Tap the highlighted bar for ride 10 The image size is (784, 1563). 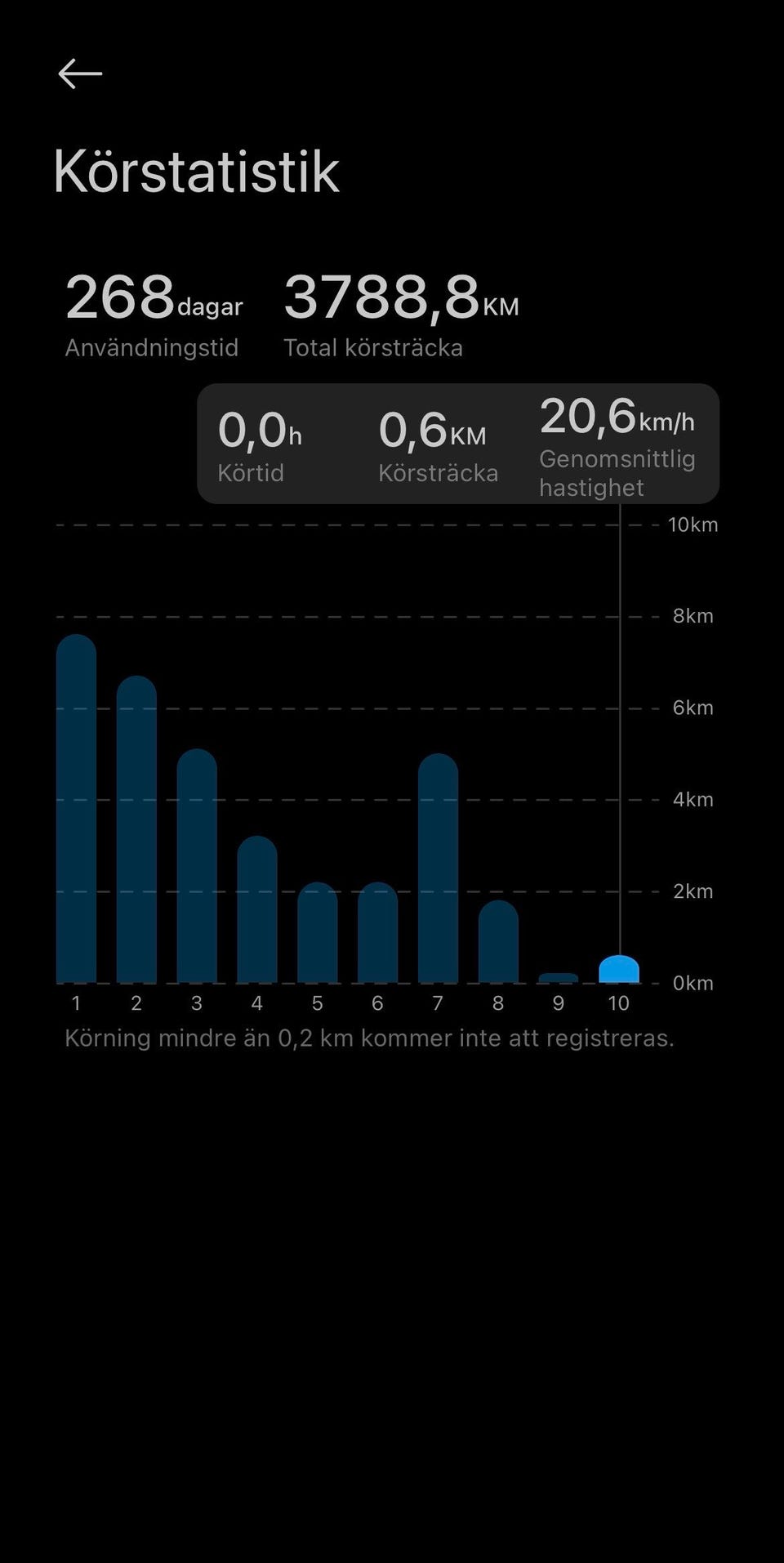pyautogui.click(x=619, y=969)
